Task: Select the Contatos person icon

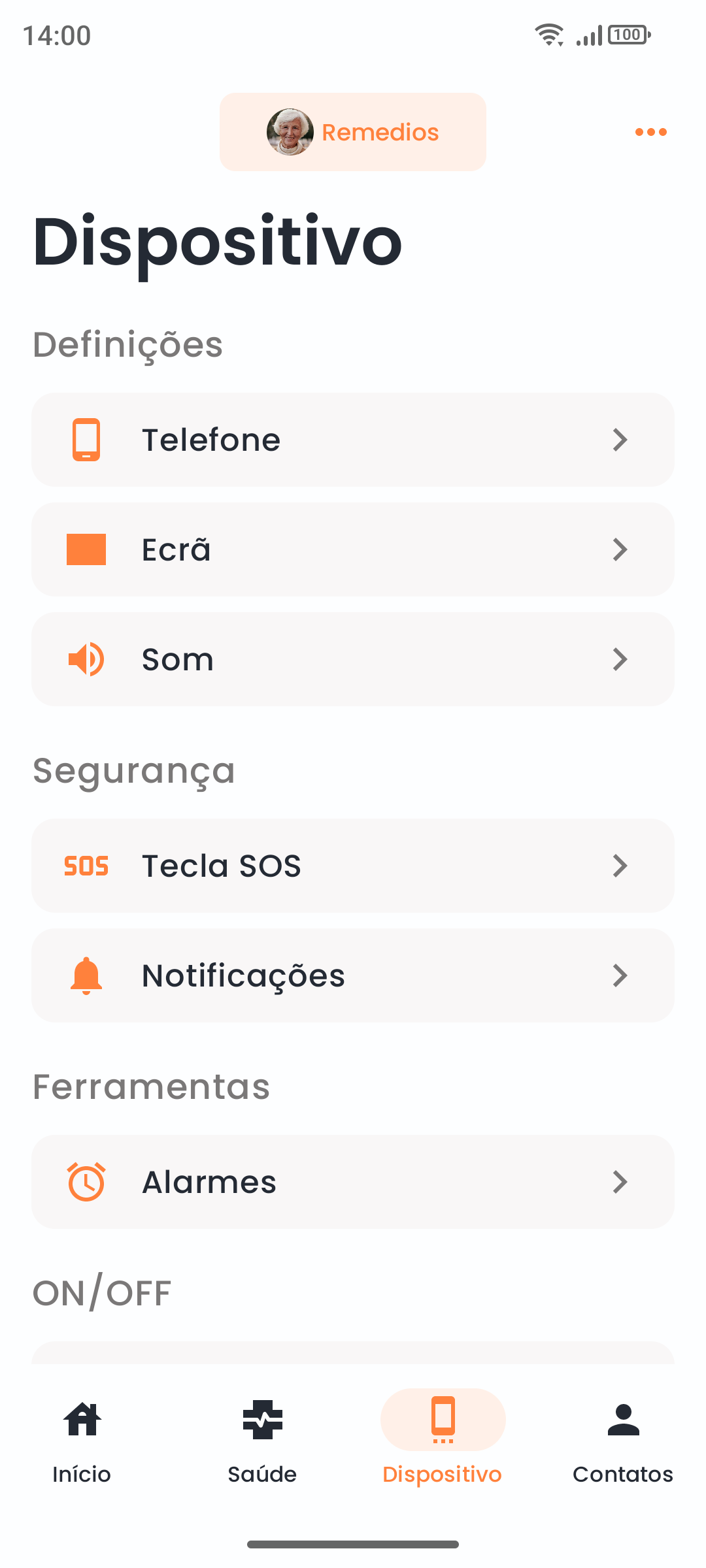Action: [x=622, y=1419]
